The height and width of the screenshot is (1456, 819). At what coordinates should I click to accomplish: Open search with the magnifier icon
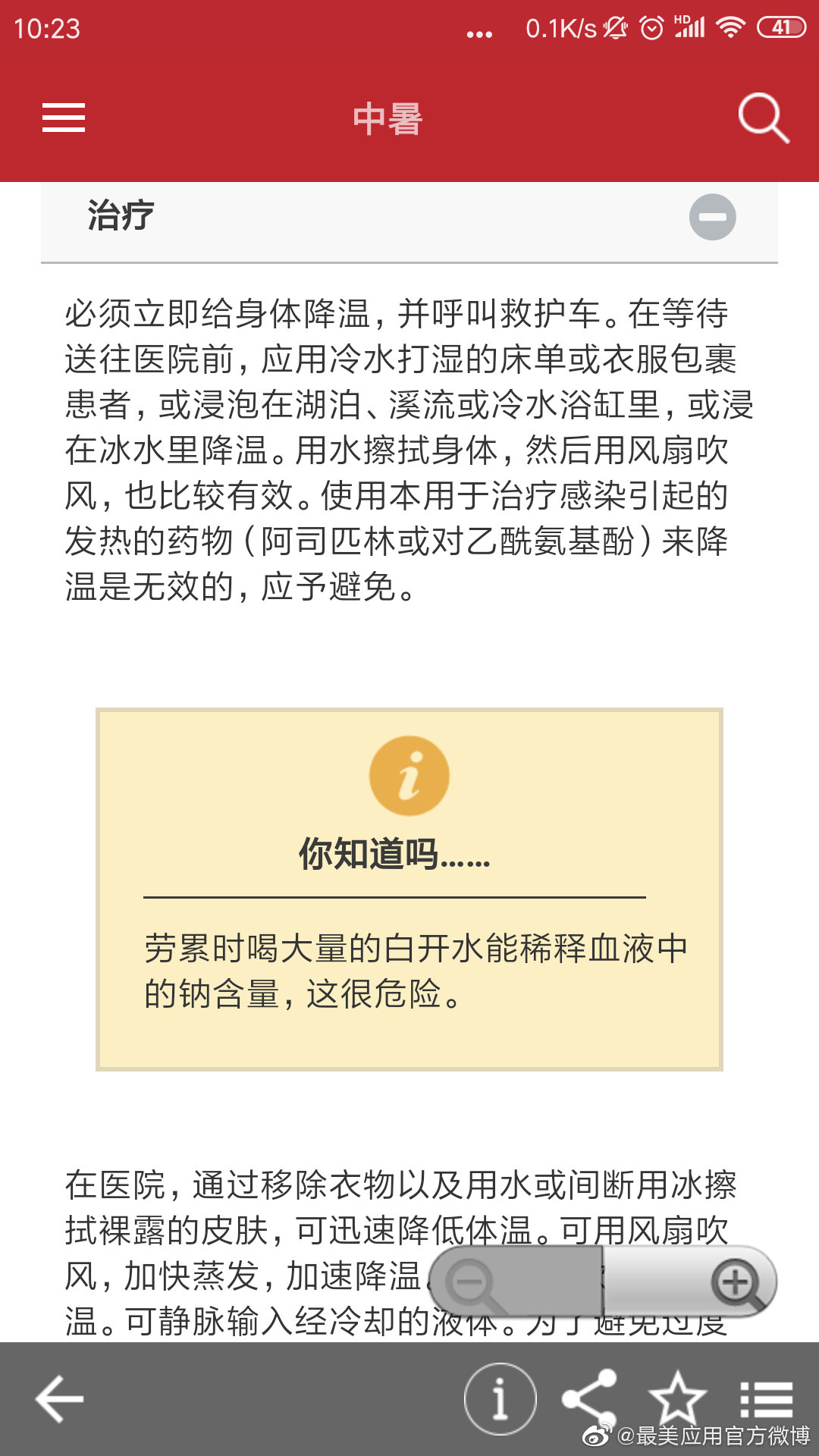pos(764,118)
